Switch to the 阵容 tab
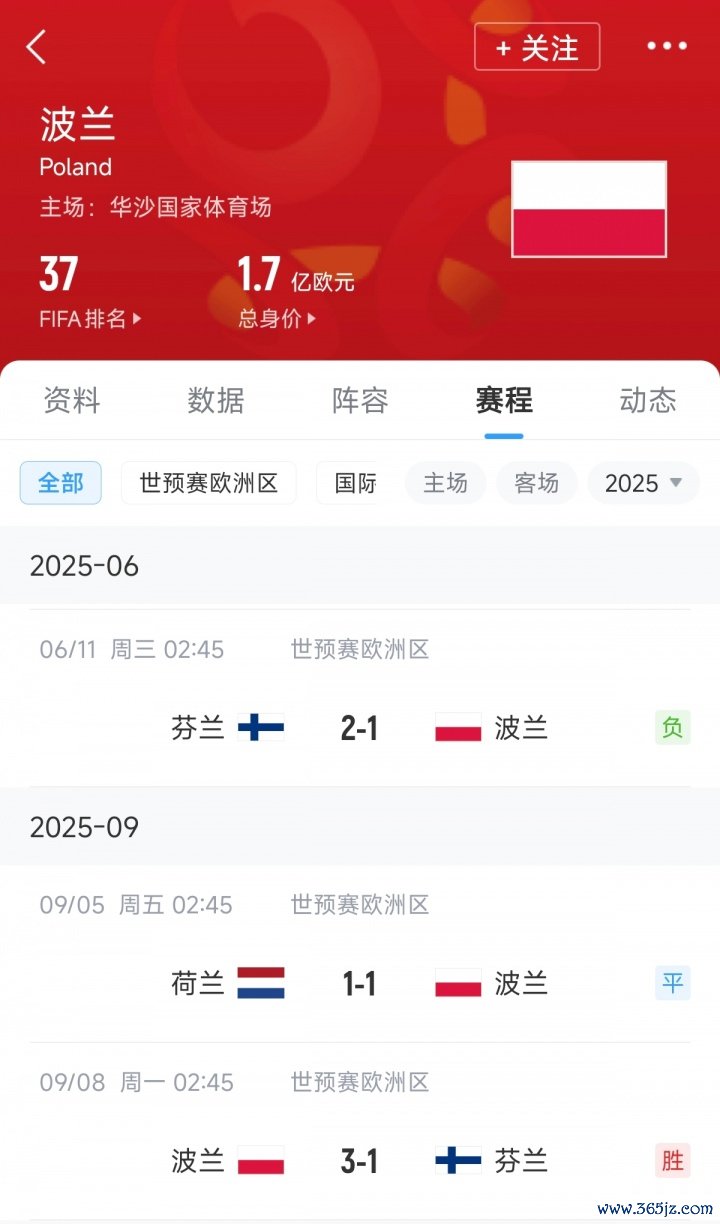The image size is (720, 1224). coord(360,400)
